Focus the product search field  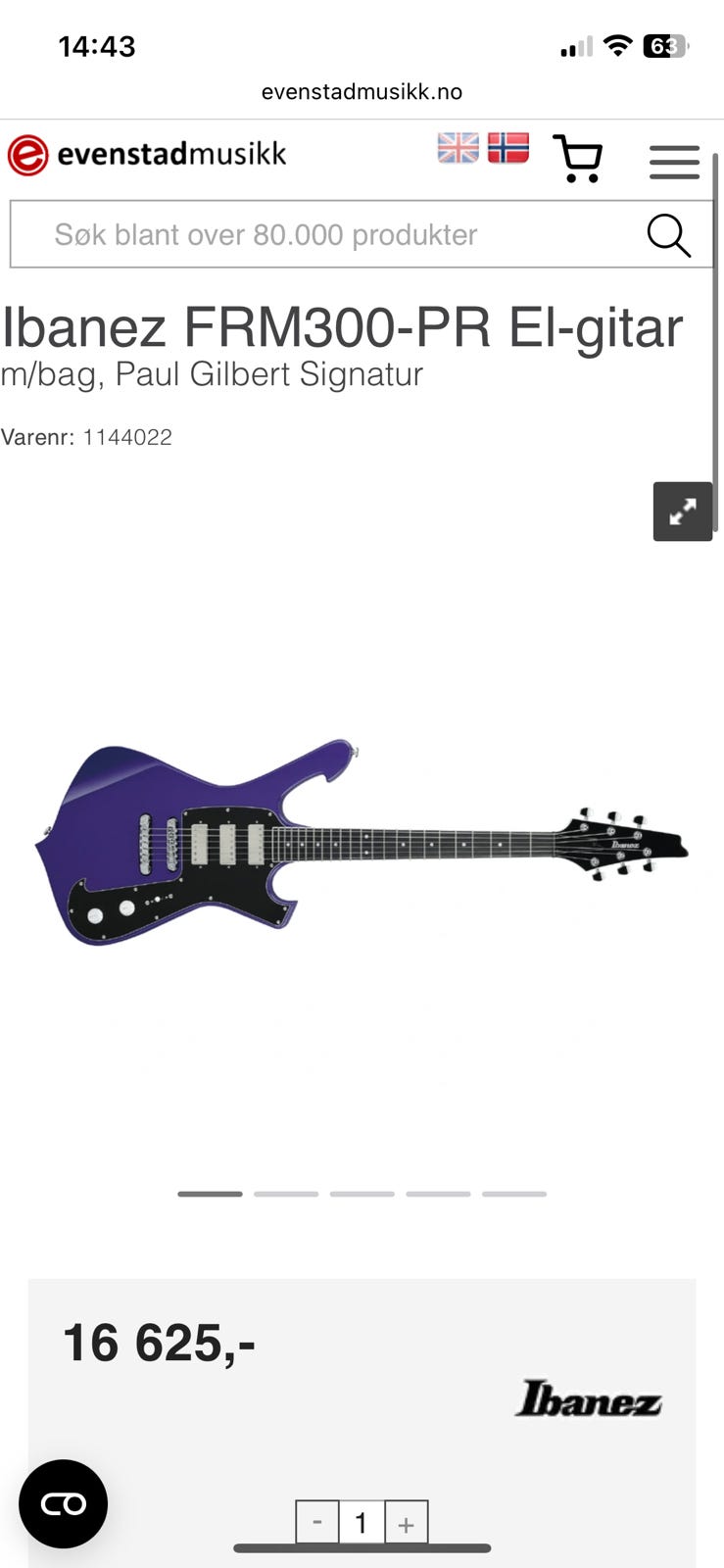[323, 235]
